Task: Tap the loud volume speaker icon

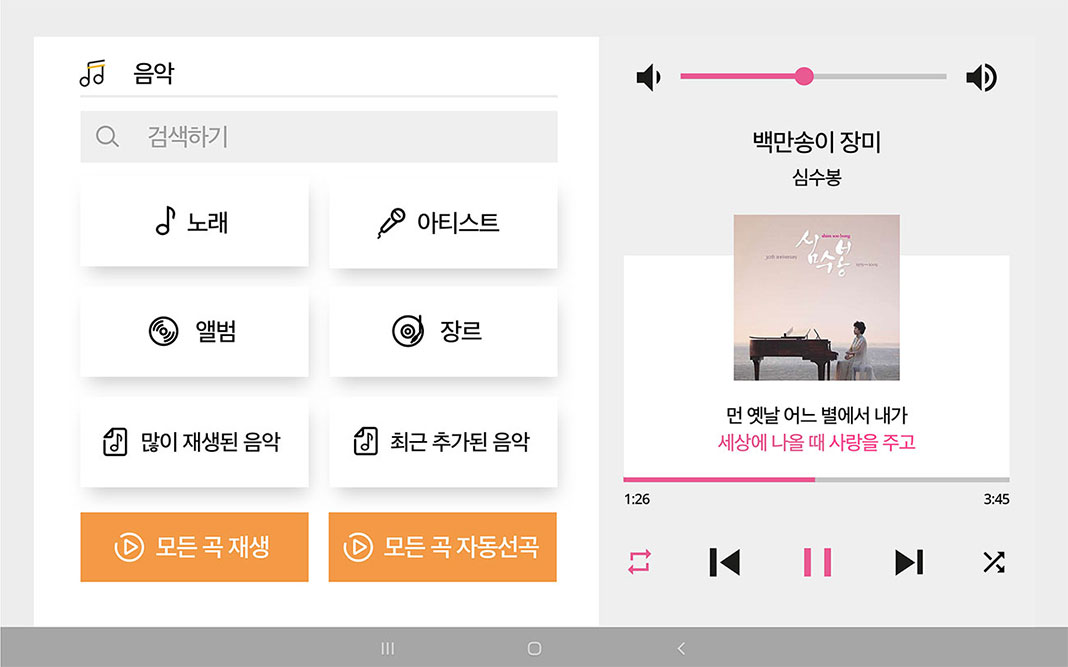Action: (x=981, y=77)
